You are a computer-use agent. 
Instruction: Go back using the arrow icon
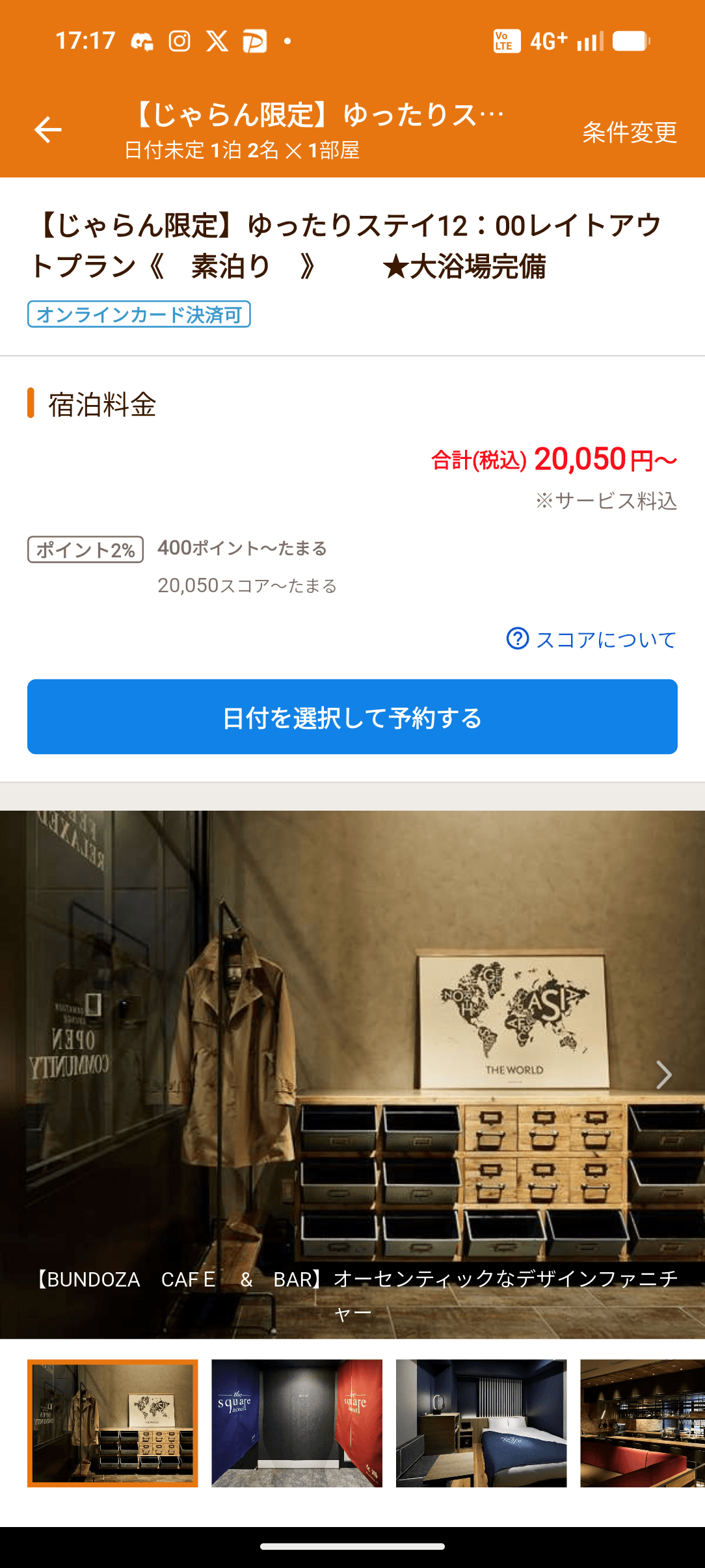click(48, 130)
